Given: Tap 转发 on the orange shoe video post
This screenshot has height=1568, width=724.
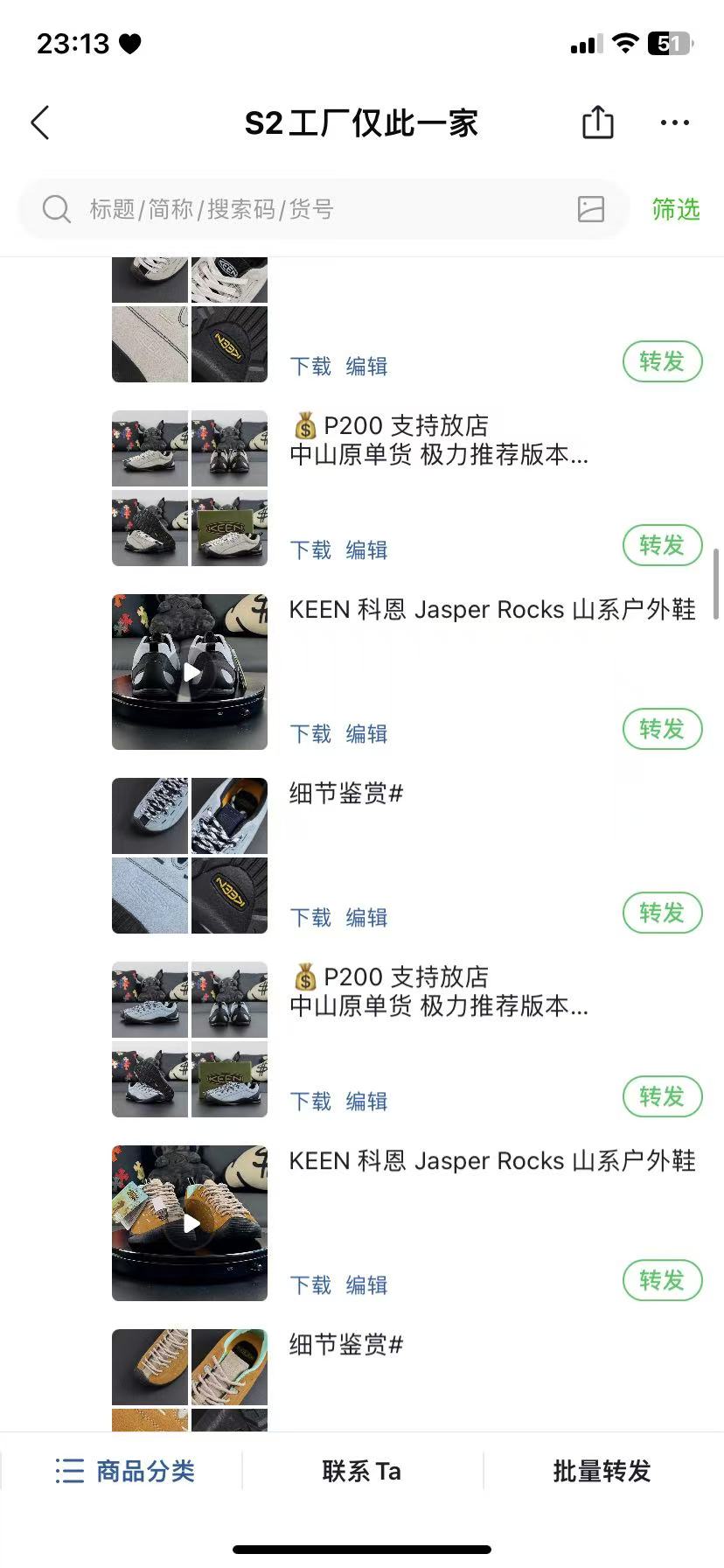Looking at the screenshot, I should [662, 1280].
